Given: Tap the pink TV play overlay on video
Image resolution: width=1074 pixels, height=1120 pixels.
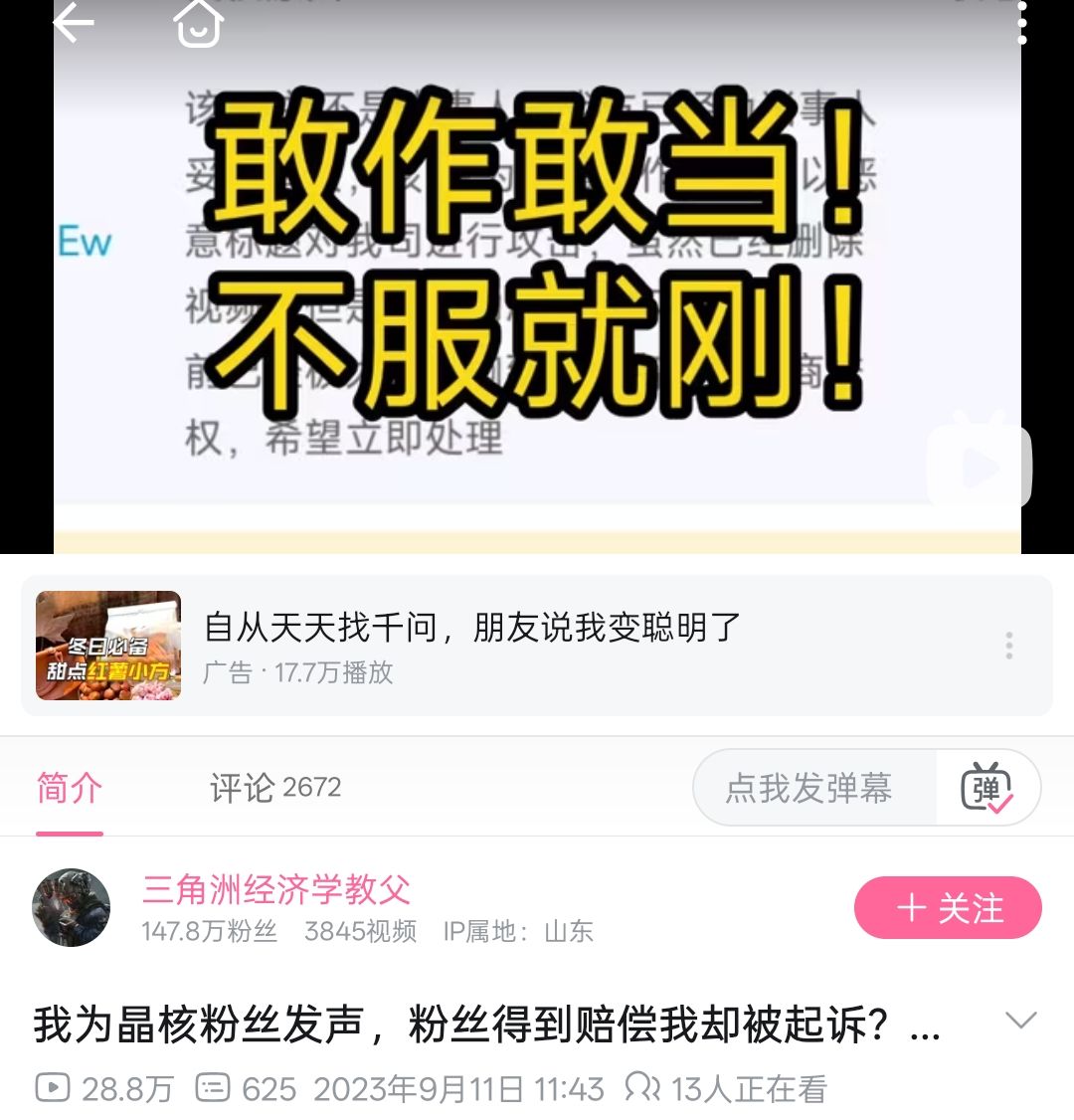Looking at the screenshot, I should click(980, 464).
